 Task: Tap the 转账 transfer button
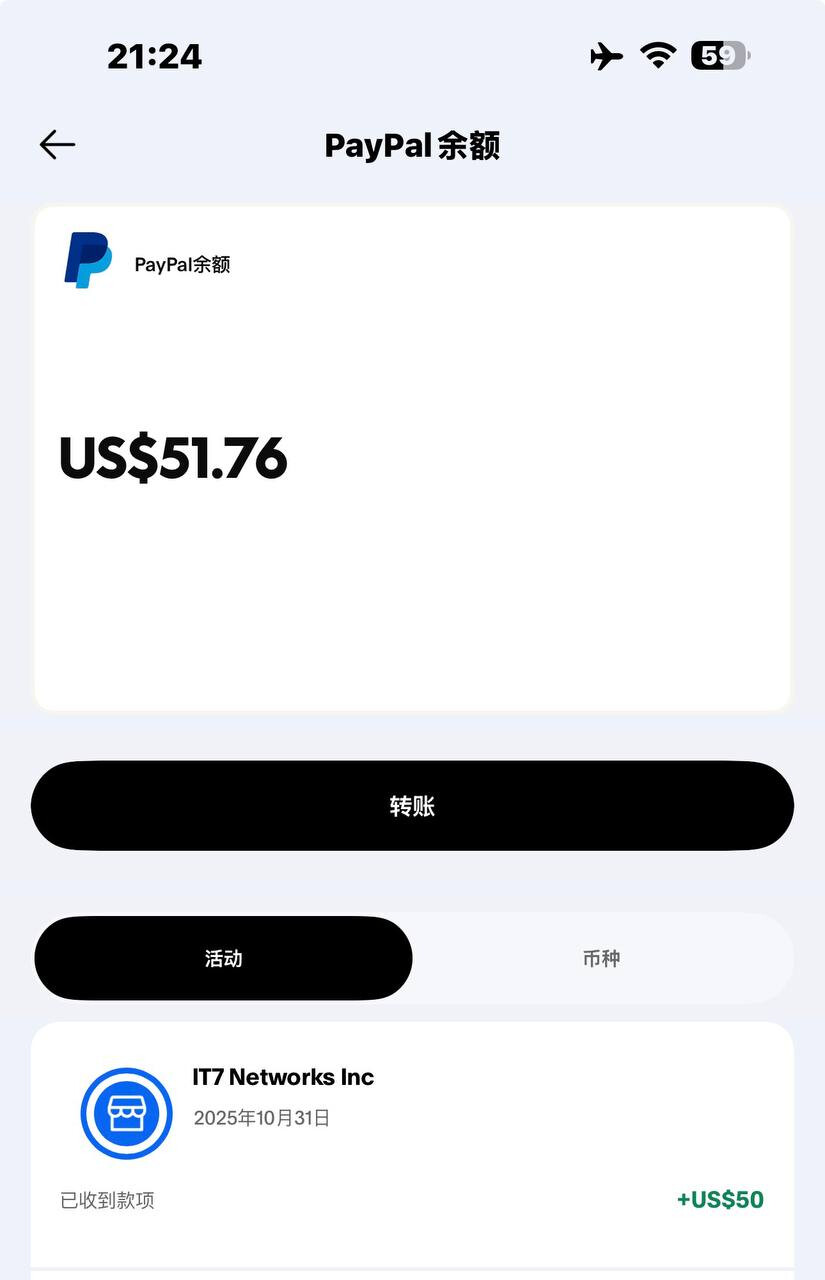[x=412, y=806]
